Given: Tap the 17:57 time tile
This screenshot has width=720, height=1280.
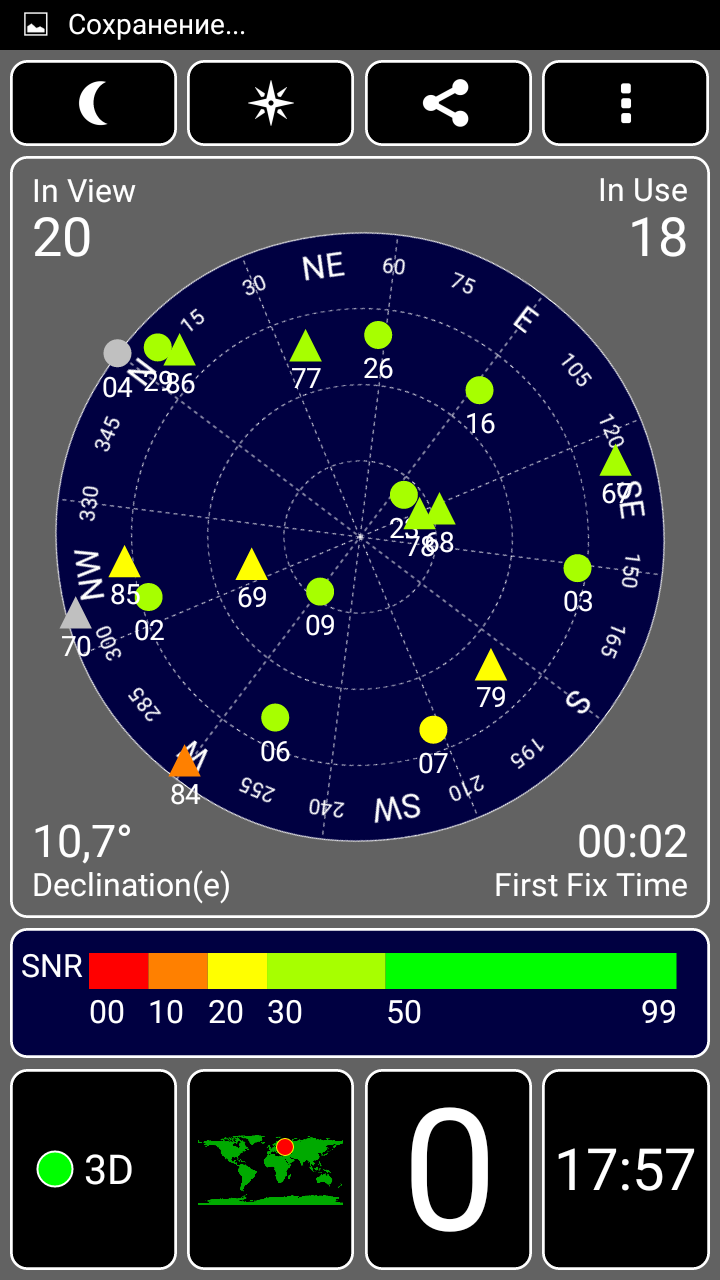Looking at the screenshot, I should point(626,1169).
